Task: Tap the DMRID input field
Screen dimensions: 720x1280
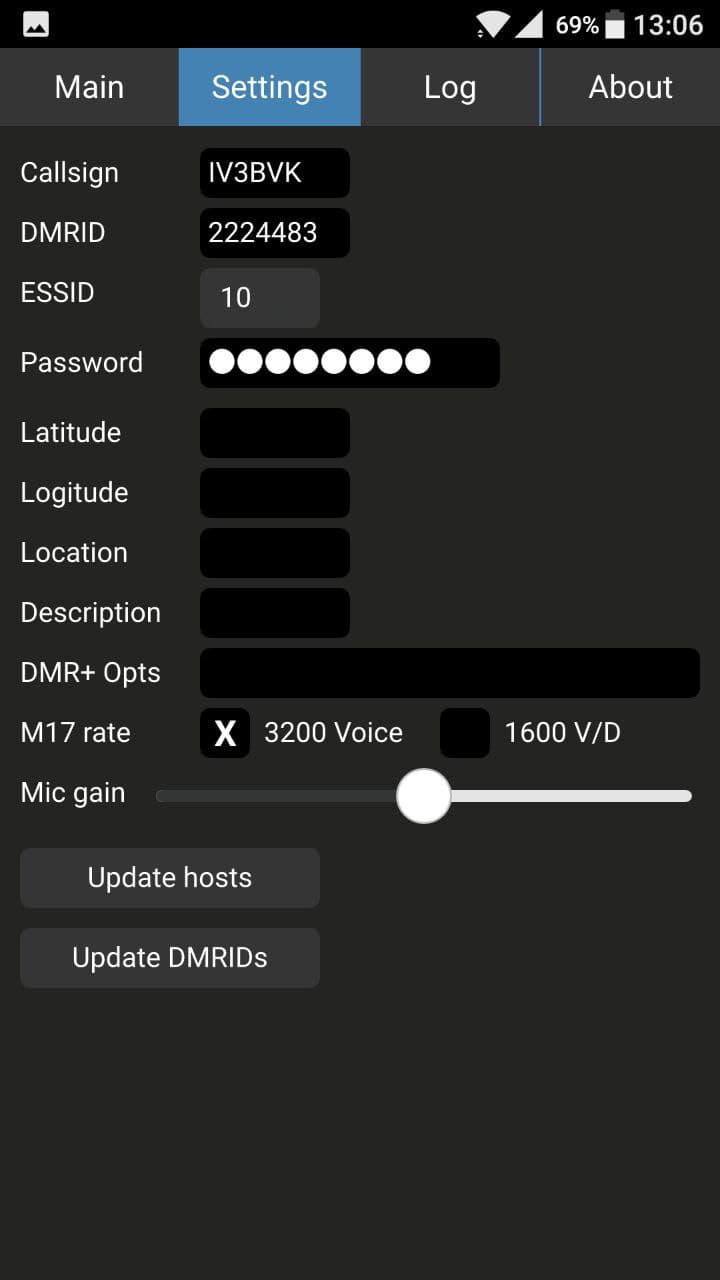Action: coord(275,233)
